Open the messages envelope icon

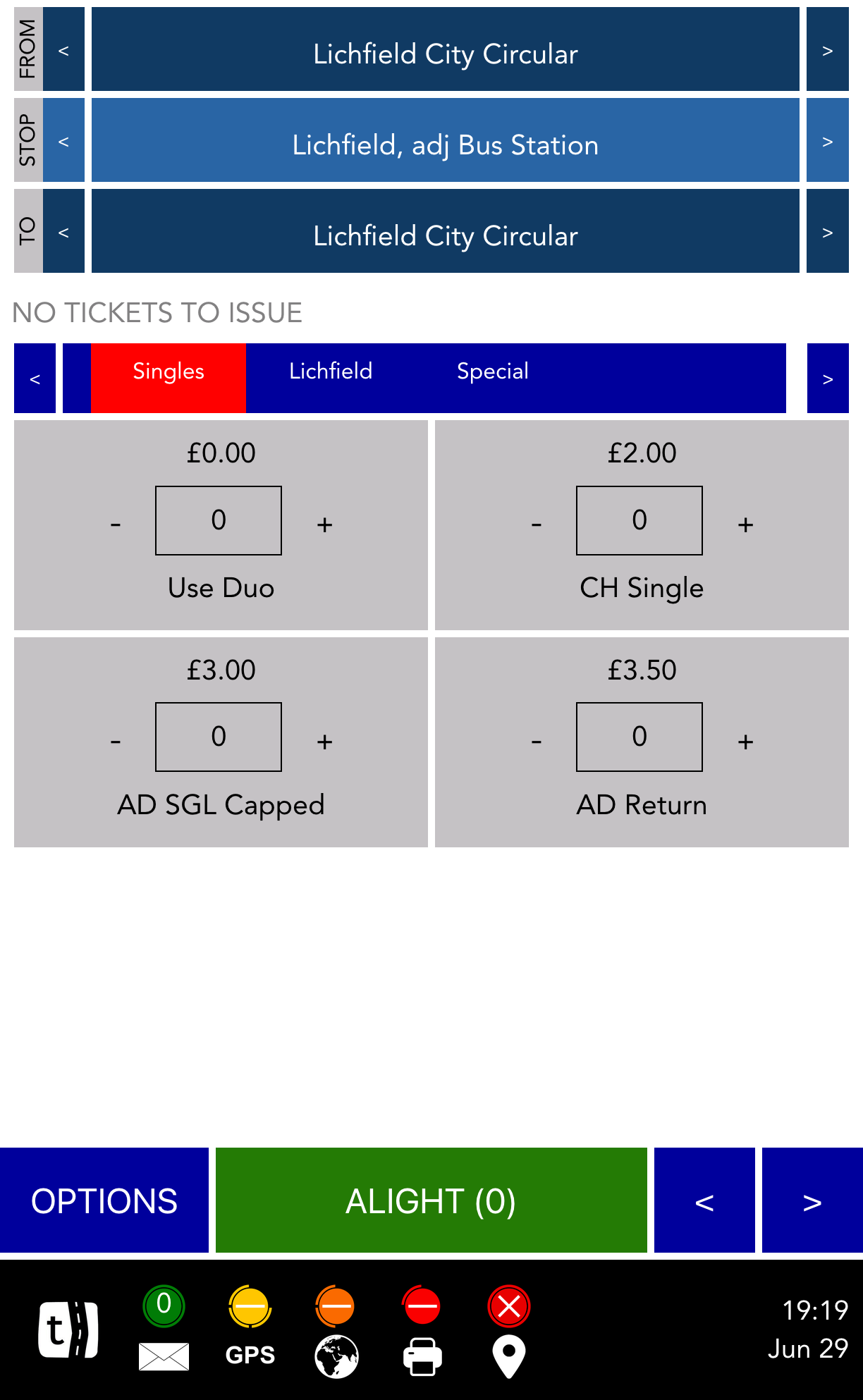[x=164, y=1356]
